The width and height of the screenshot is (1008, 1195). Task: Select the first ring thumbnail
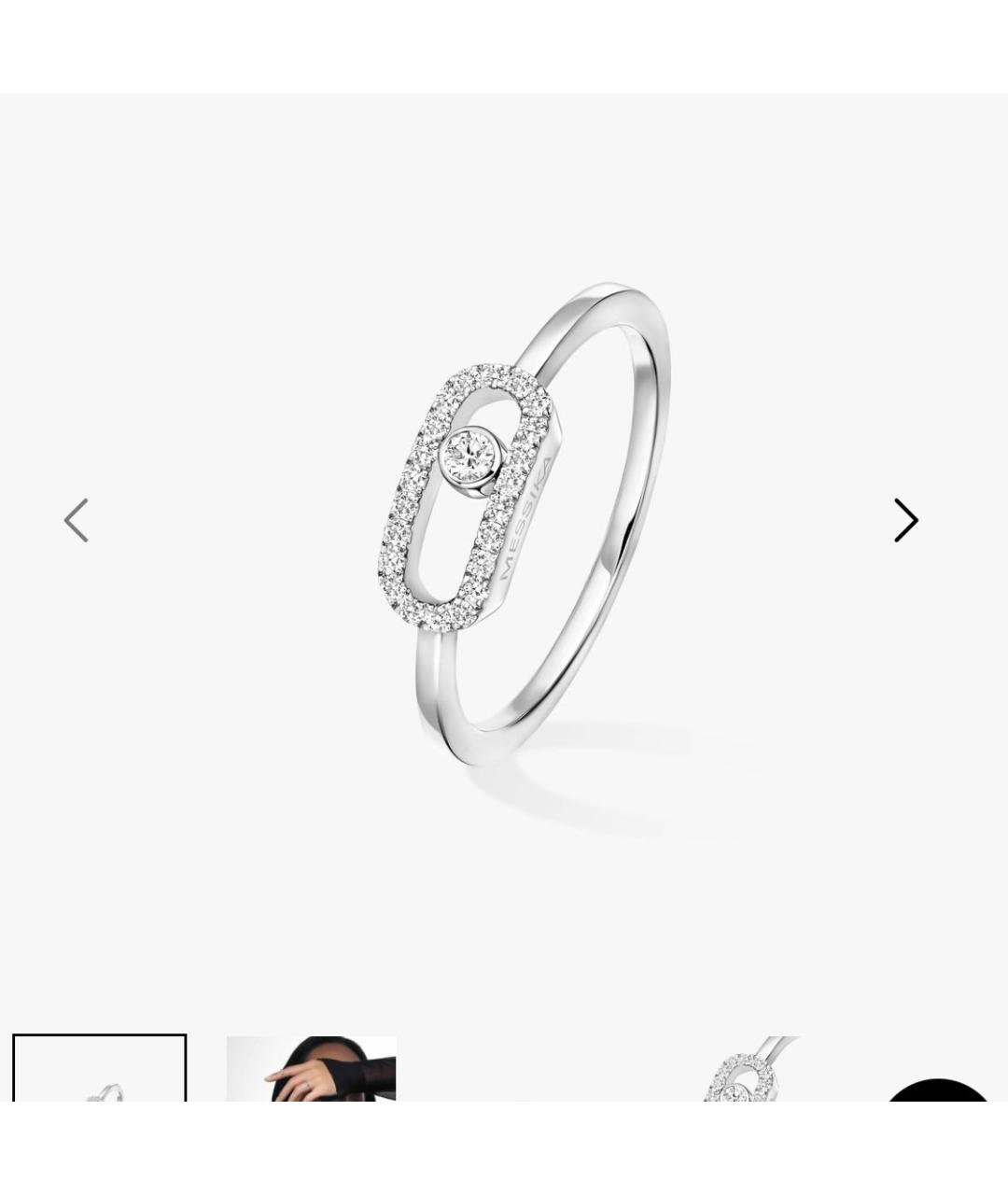(100, 1069)
